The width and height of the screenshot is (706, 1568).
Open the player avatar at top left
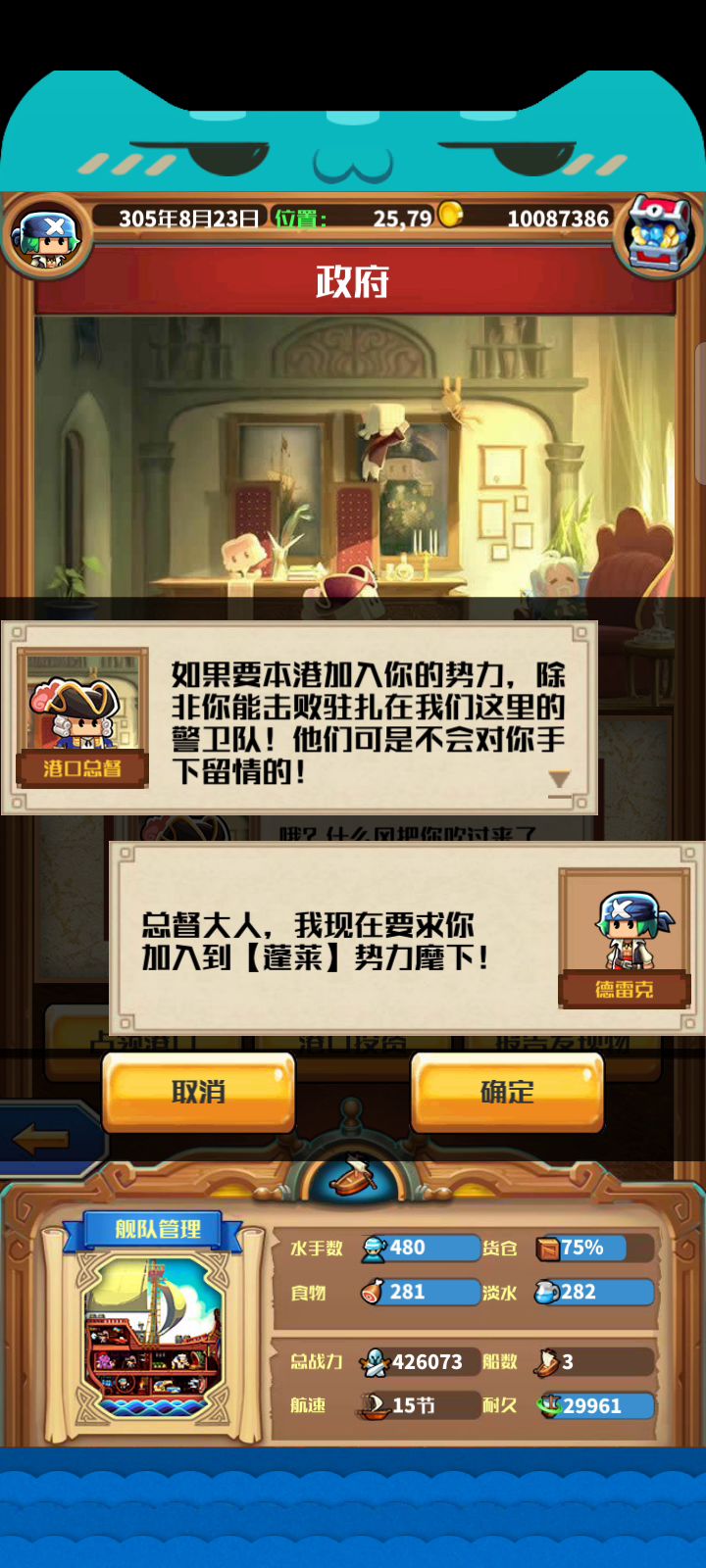click(x=47, y=236)
